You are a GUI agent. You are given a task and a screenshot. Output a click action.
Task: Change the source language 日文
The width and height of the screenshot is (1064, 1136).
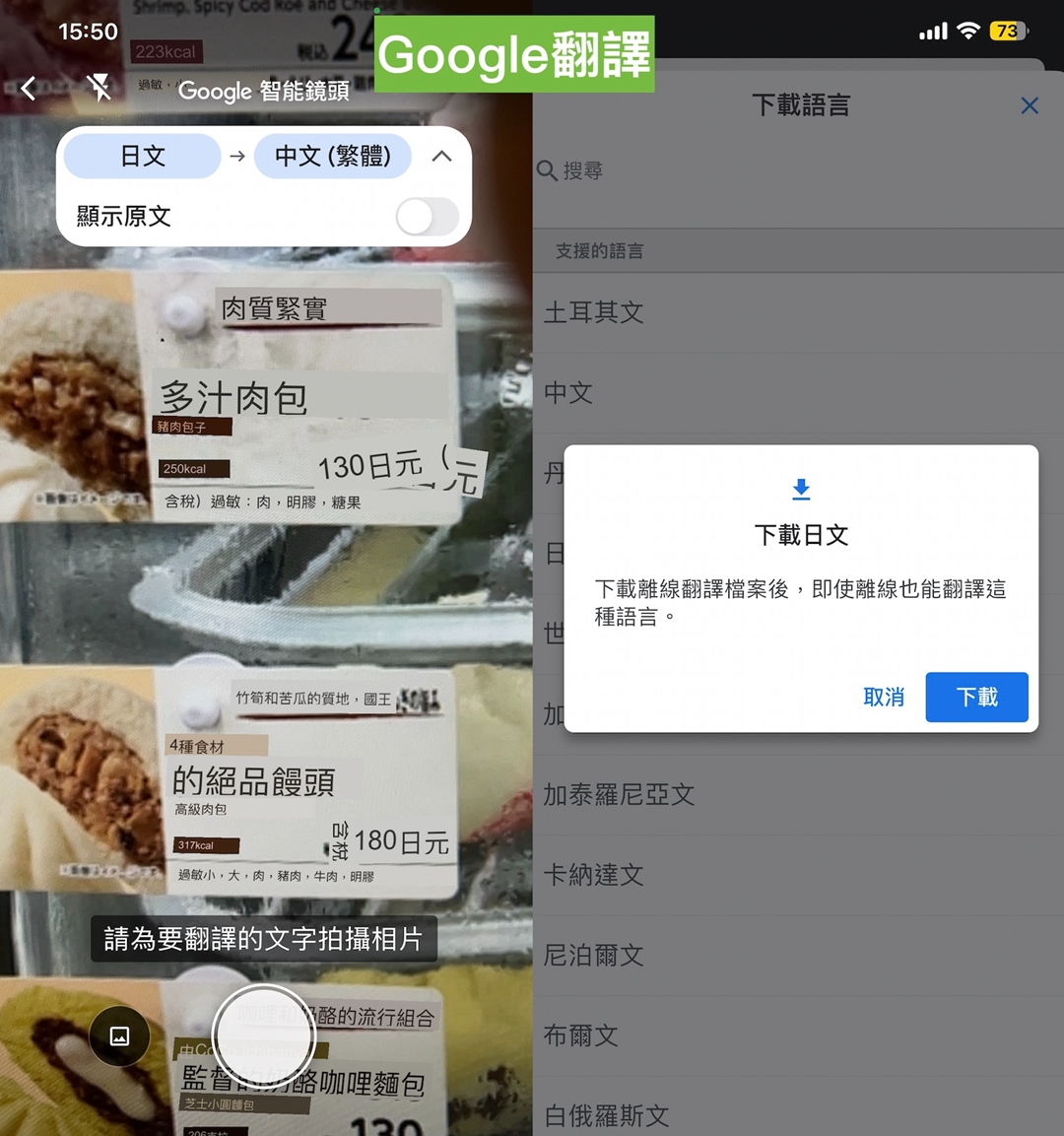(x=143, y=156)
